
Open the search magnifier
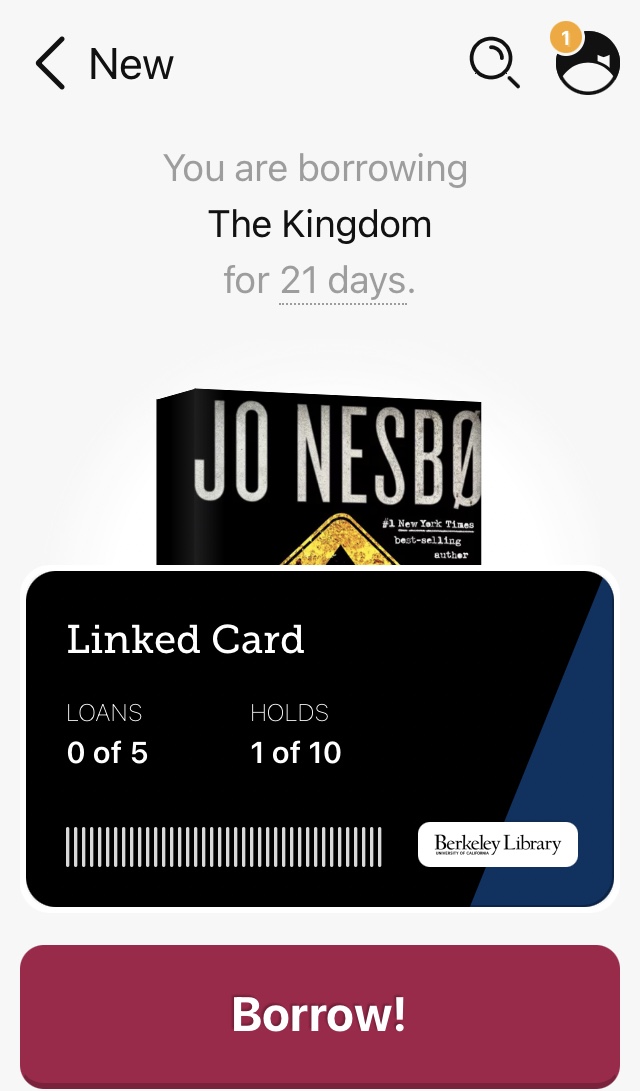[x=494, y=64]
